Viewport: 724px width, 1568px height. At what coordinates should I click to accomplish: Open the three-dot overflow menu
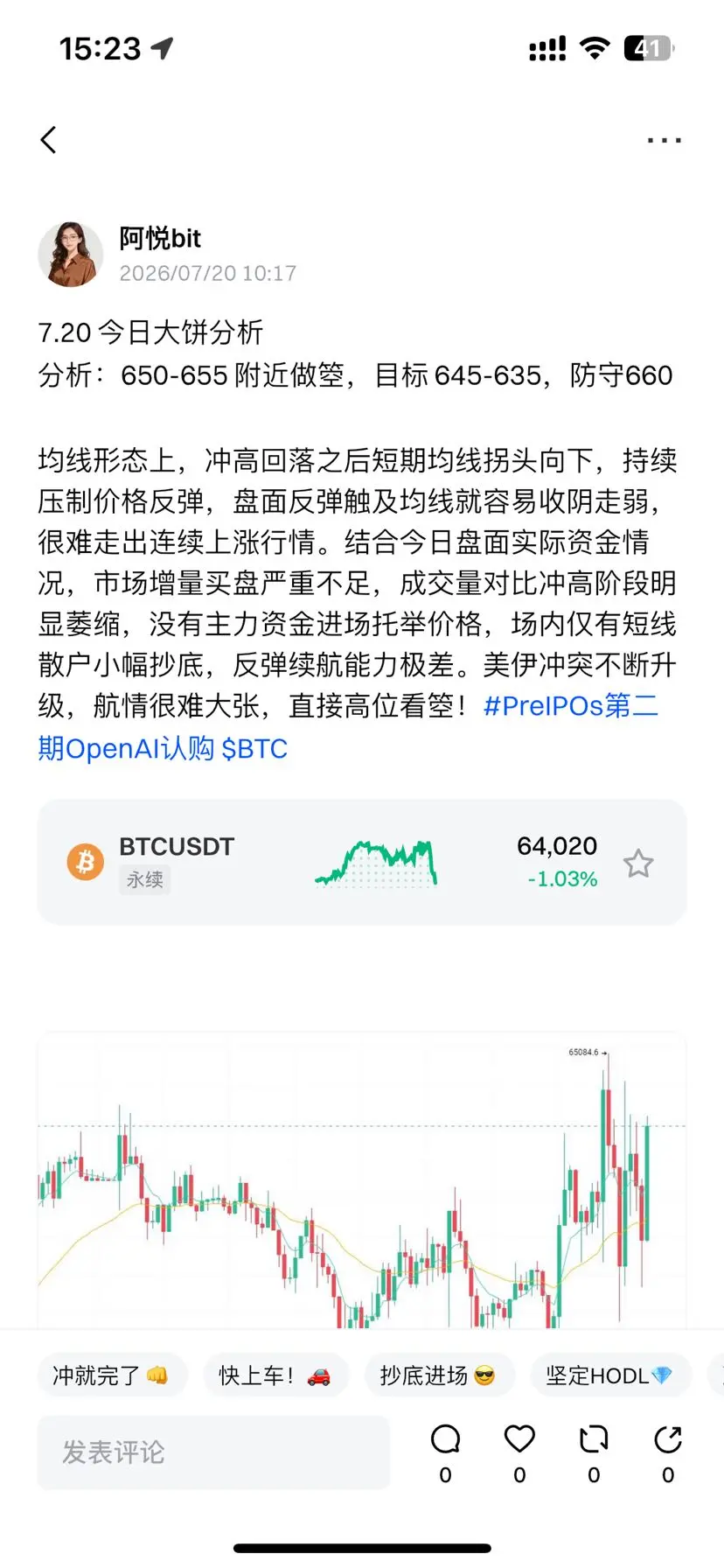(x=664, y=140)
